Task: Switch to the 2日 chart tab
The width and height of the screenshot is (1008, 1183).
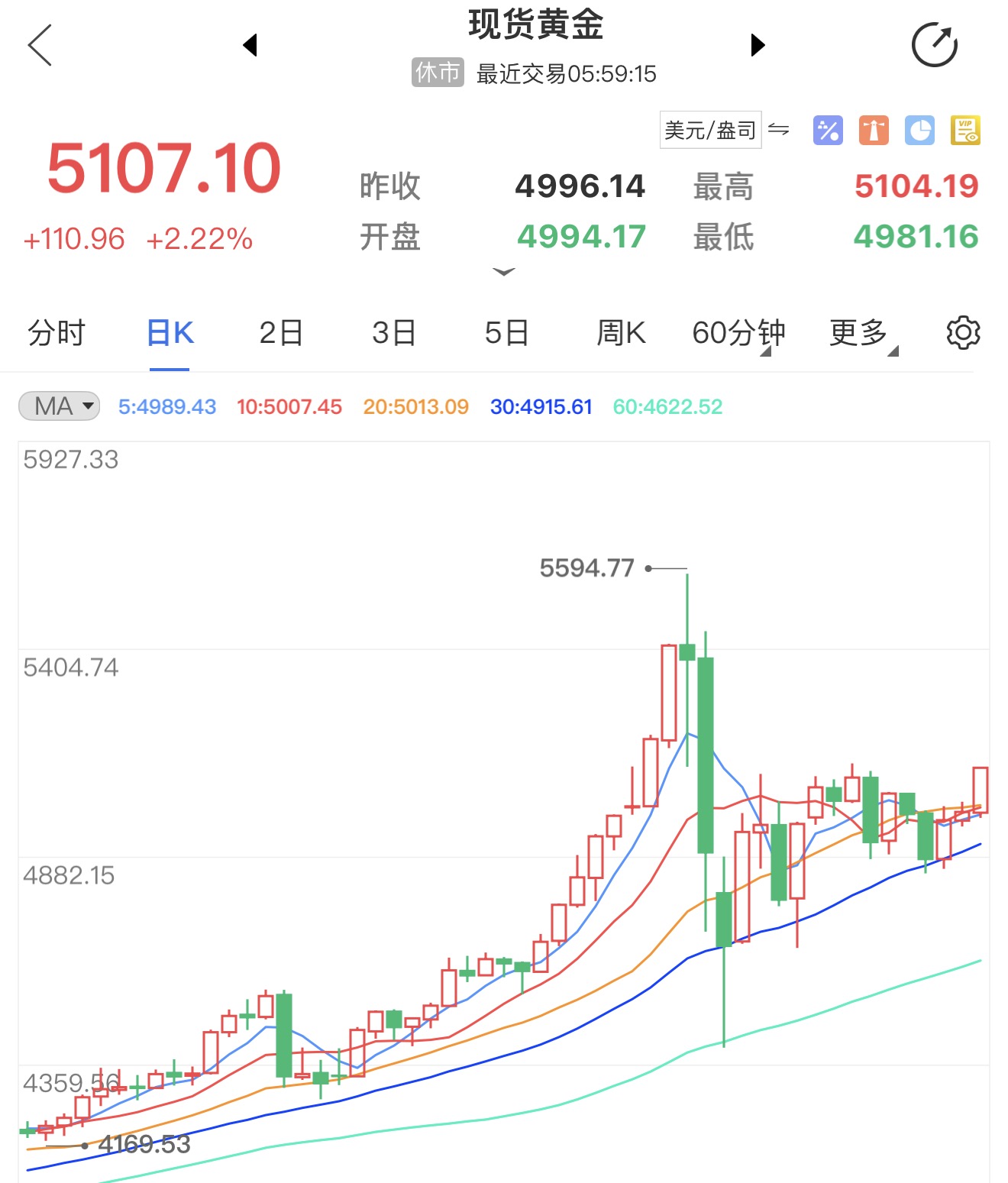Action: click(x=281, y=333)
